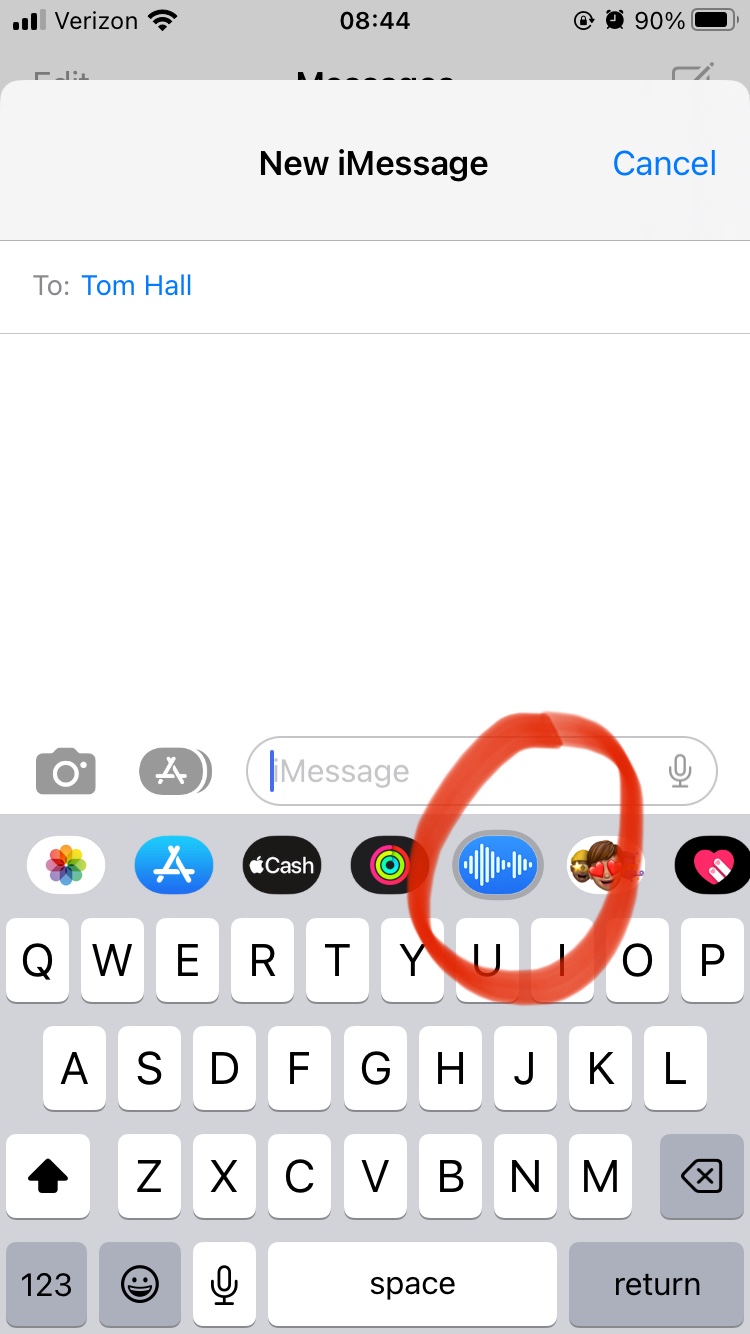Open Apple Cash in the app strip
Viewport: 750px width, 1334px height.
click(x=282, y=865)
